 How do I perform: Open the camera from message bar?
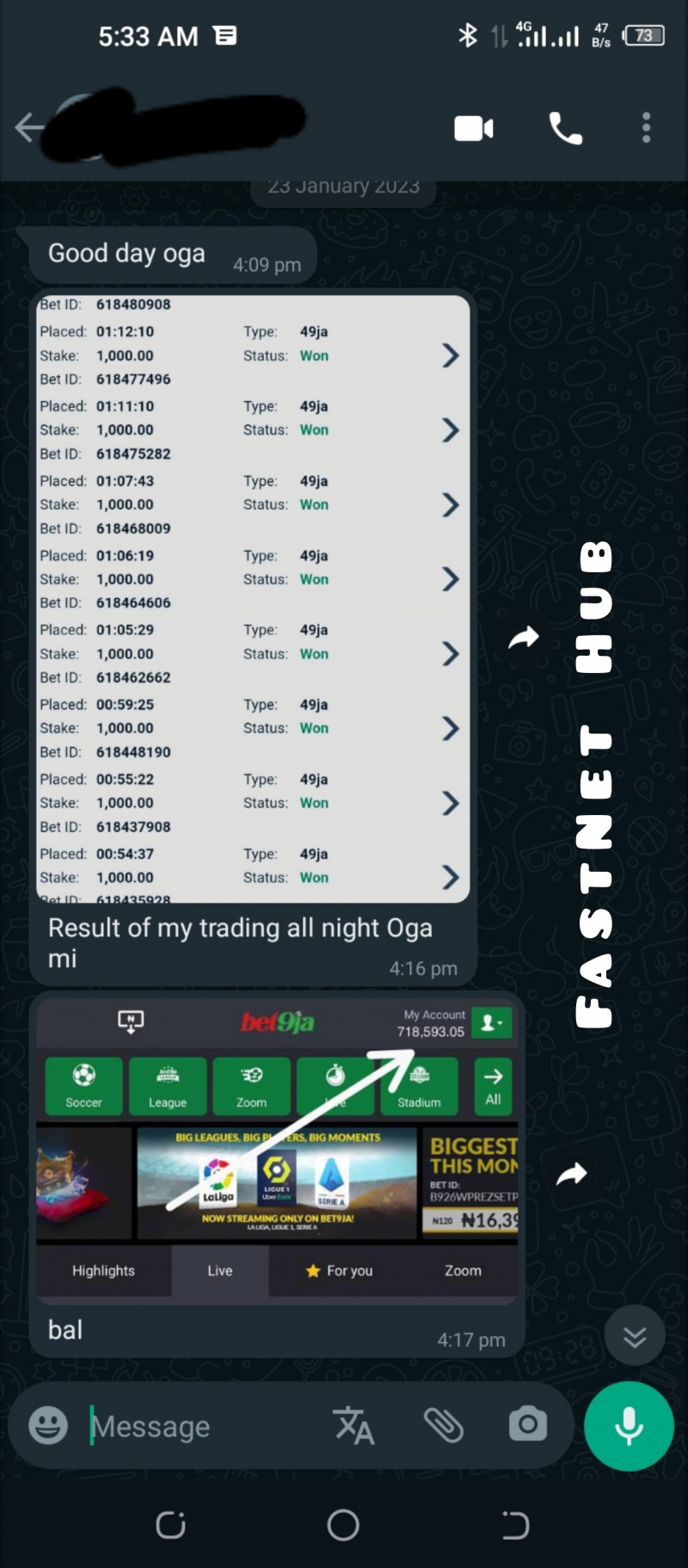[527, 1425]
